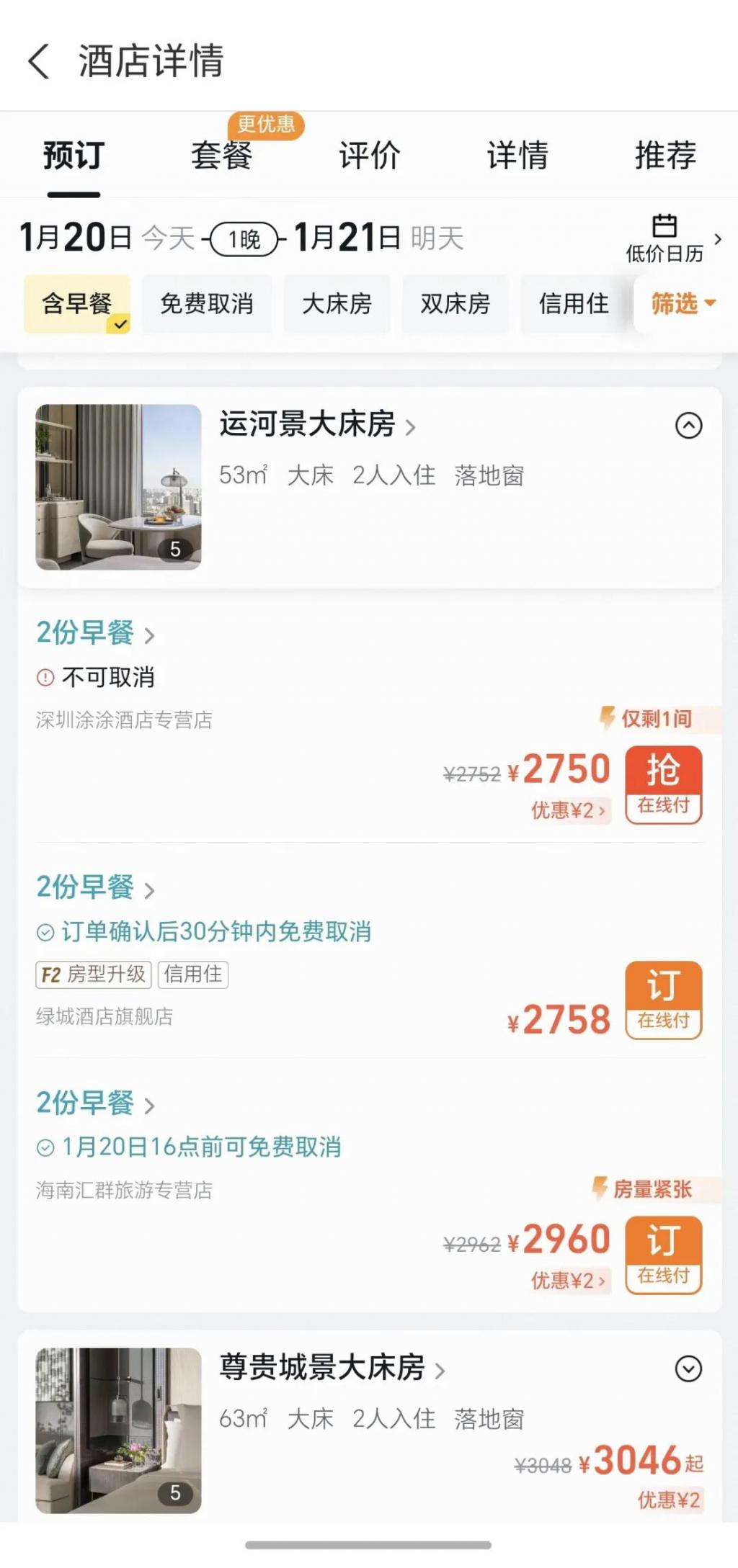Screen dimensions: 738x1568
Task: Deselect the 含早餐 filter chip
Action: tap(77, 304)
